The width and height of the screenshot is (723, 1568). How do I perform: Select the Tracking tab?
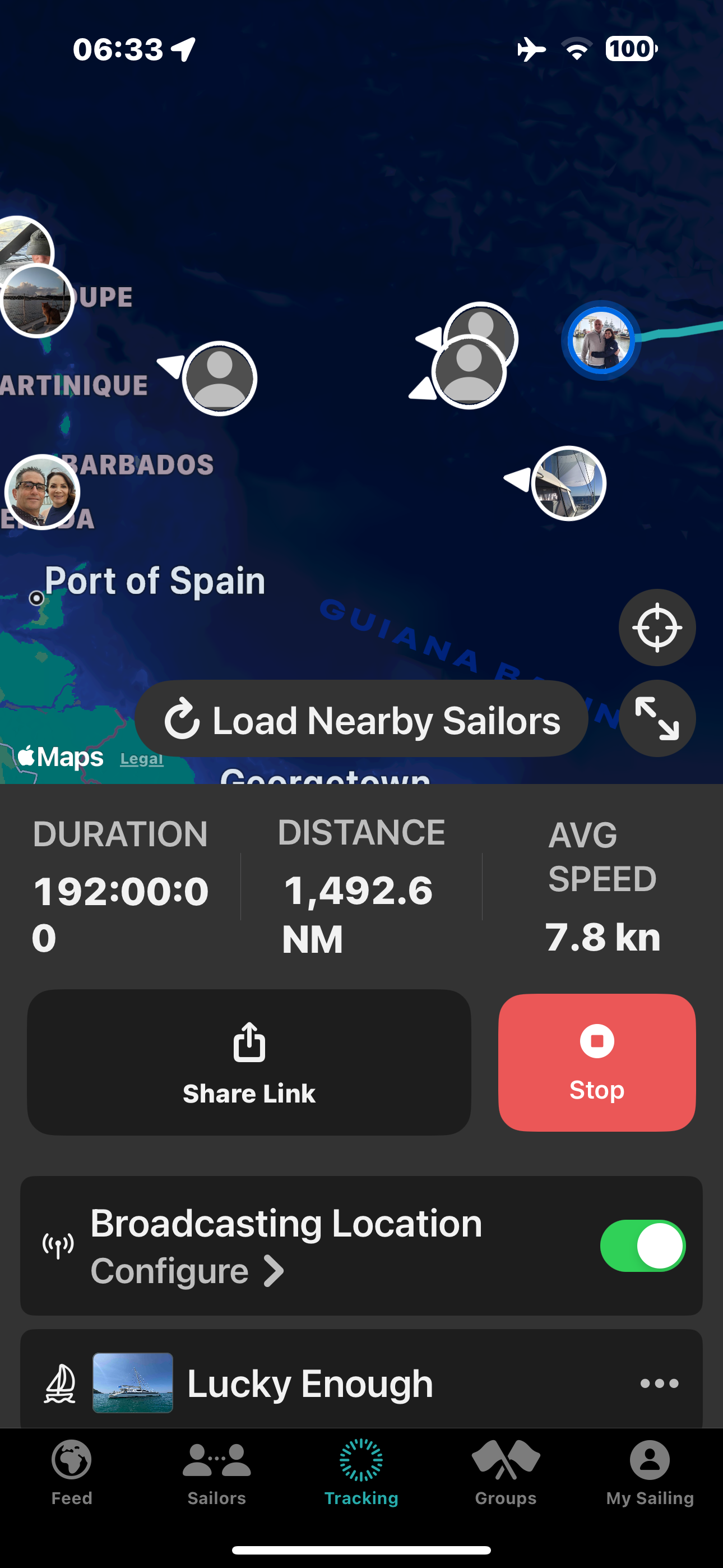pyautogui.click(x=361, y=1472)
